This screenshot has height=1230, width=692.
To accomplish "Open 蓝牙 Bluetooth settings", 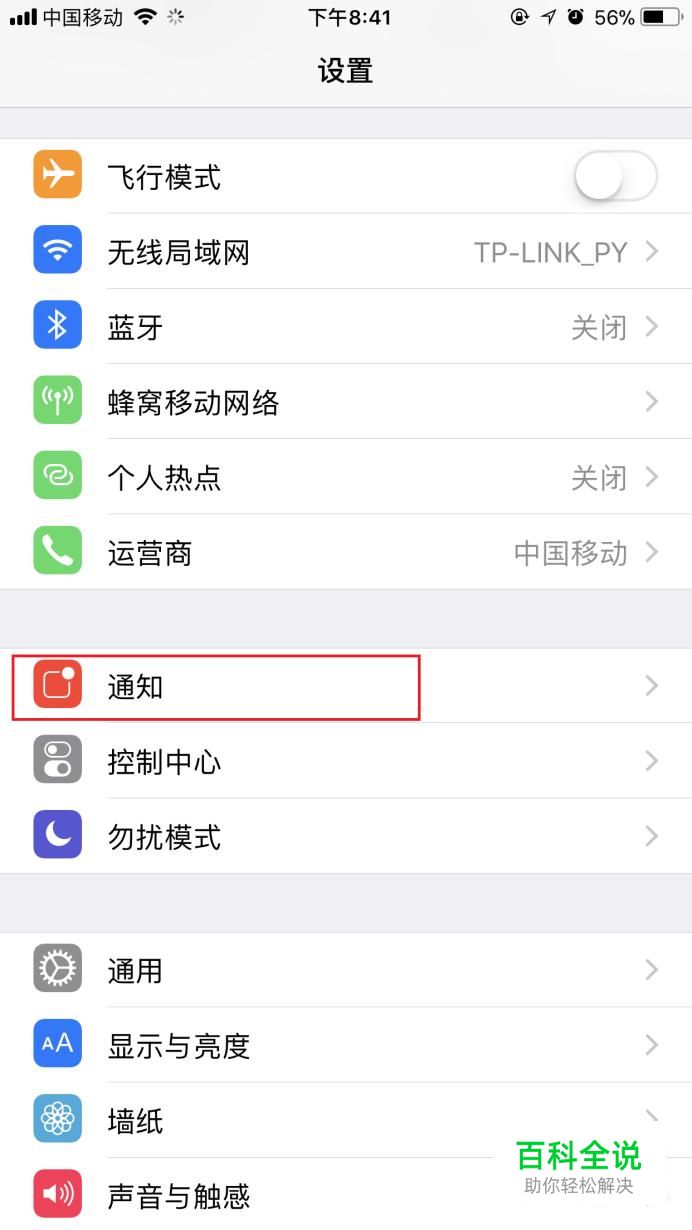I will tap(345, 327).
